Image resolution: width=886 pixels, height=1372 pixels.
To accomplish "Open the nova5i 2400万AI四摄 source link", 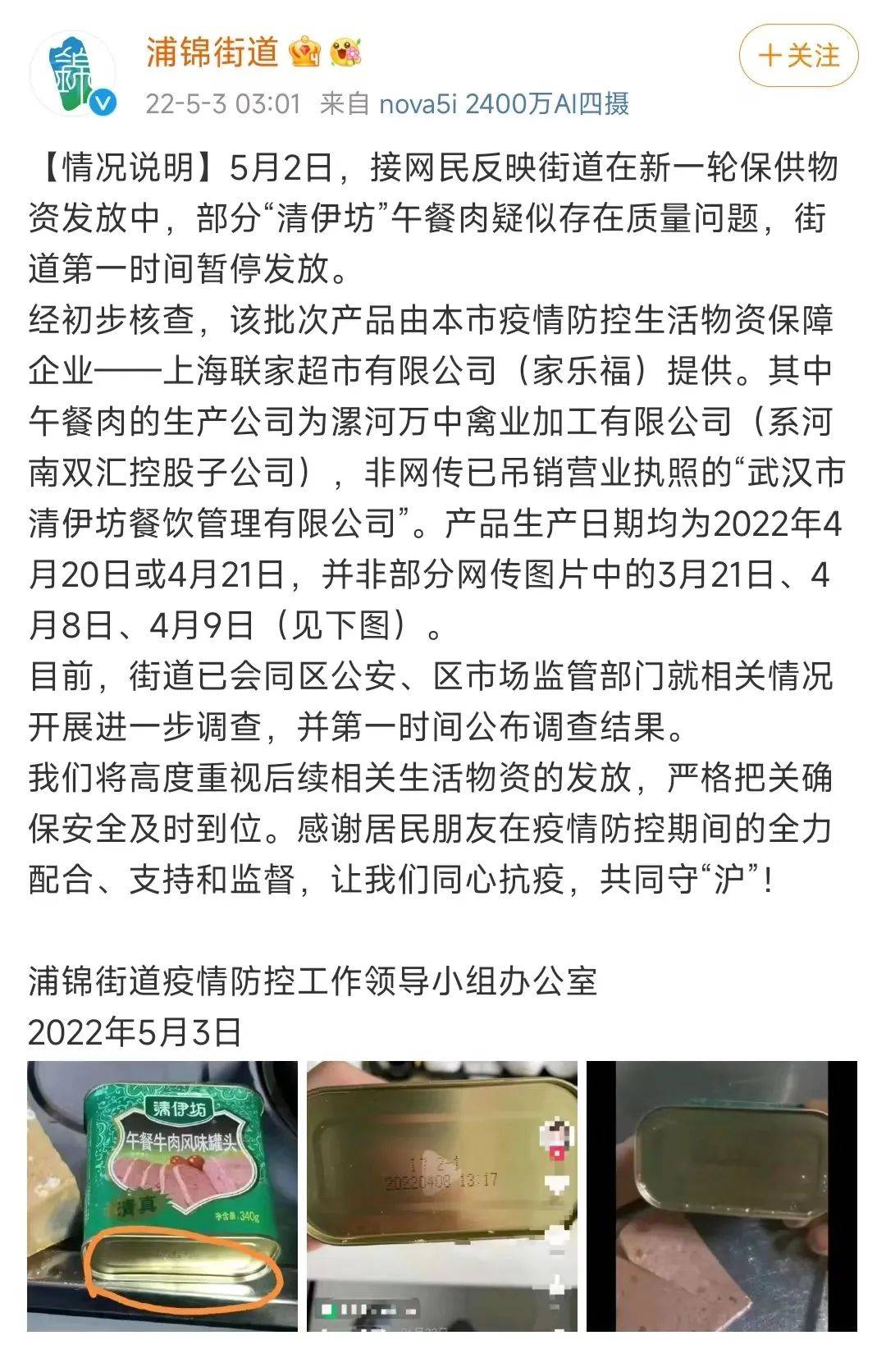I will (x=504, y=103).
